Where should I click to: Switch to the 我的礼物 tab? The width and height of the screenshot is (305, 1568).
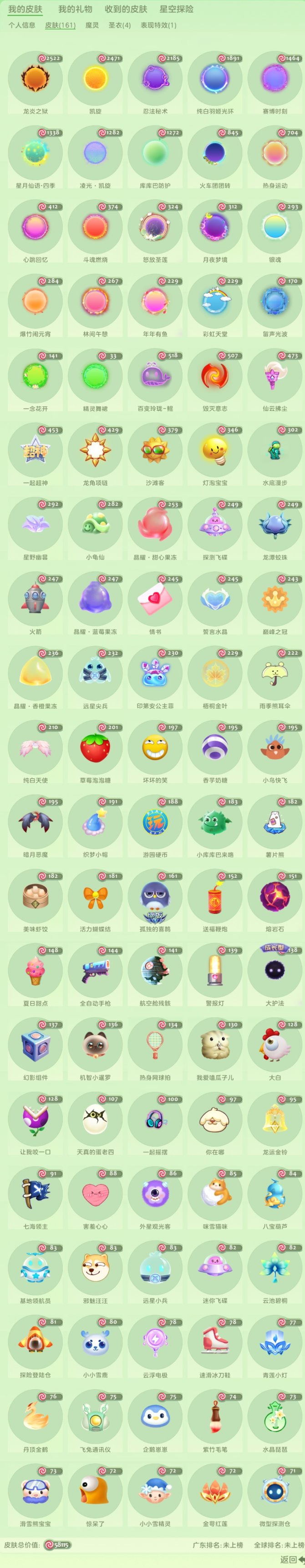click(75, 9)
